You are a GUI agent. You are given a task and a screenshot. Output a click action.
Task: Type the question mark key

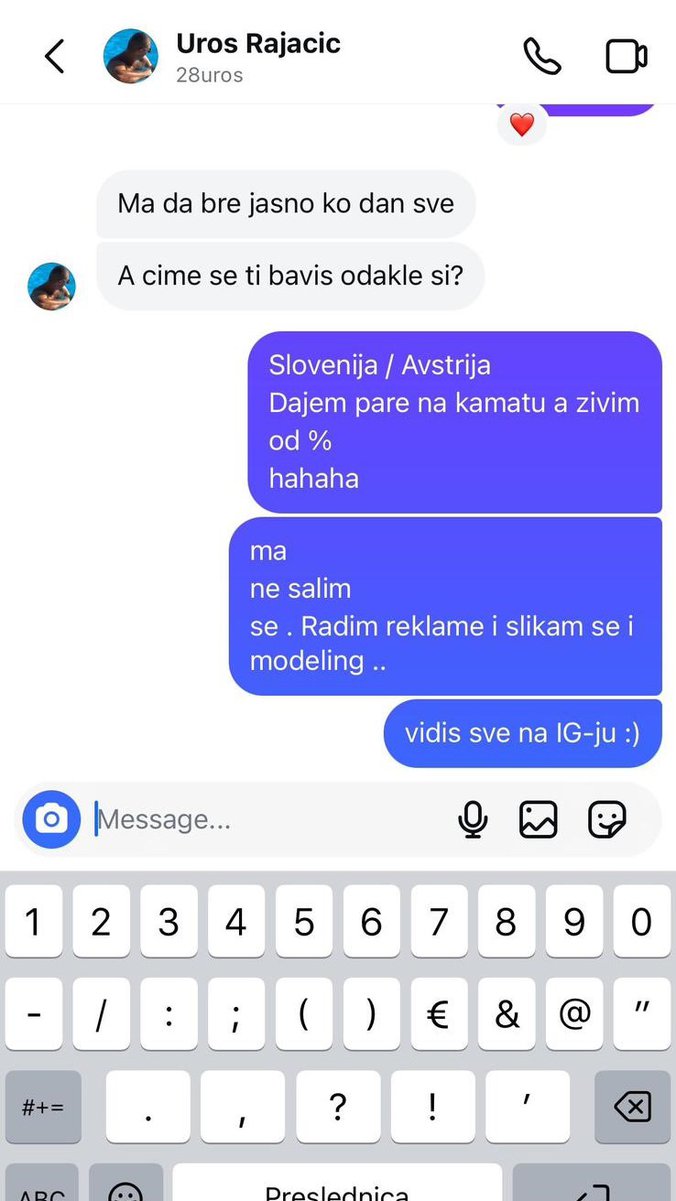338,1107
